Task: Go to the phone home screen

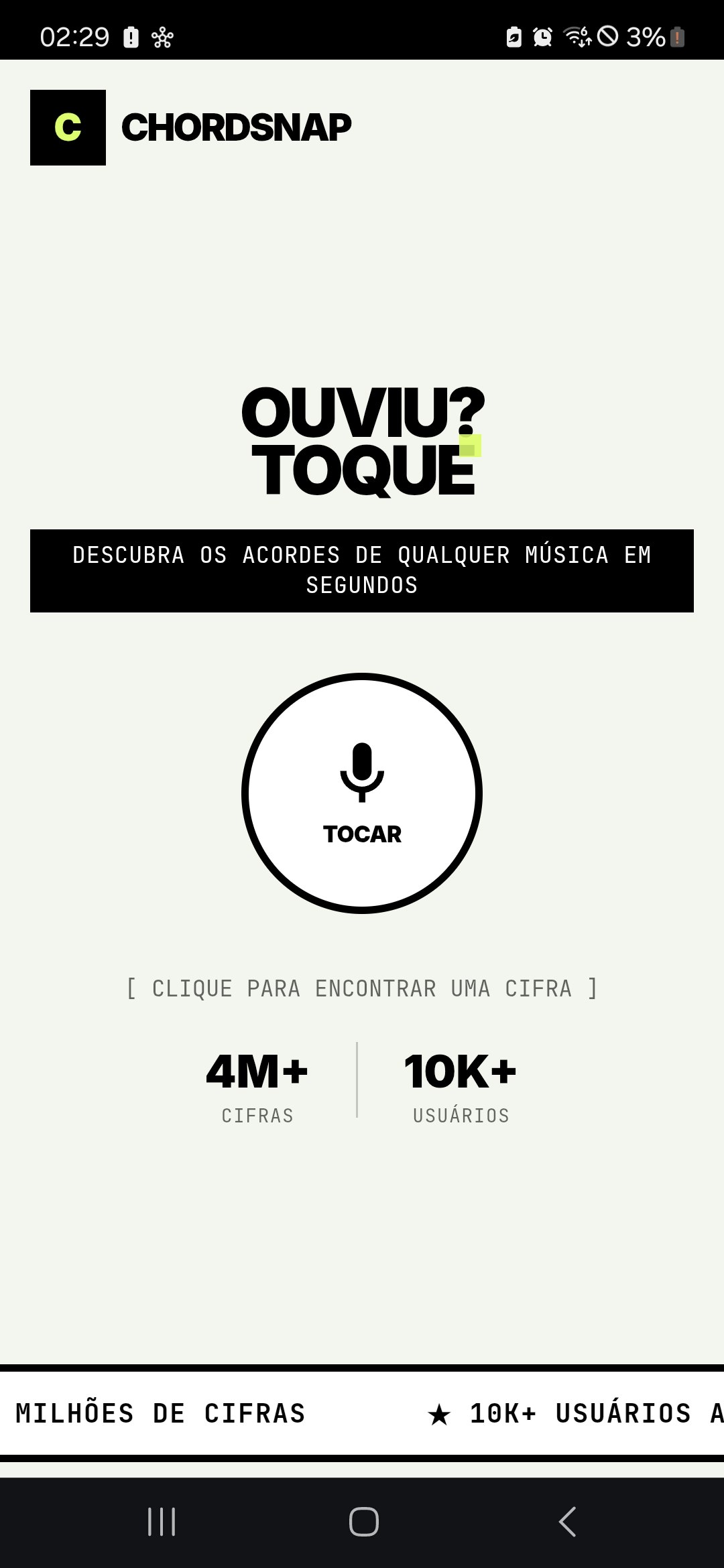Action: click(x=363, y=1522)
